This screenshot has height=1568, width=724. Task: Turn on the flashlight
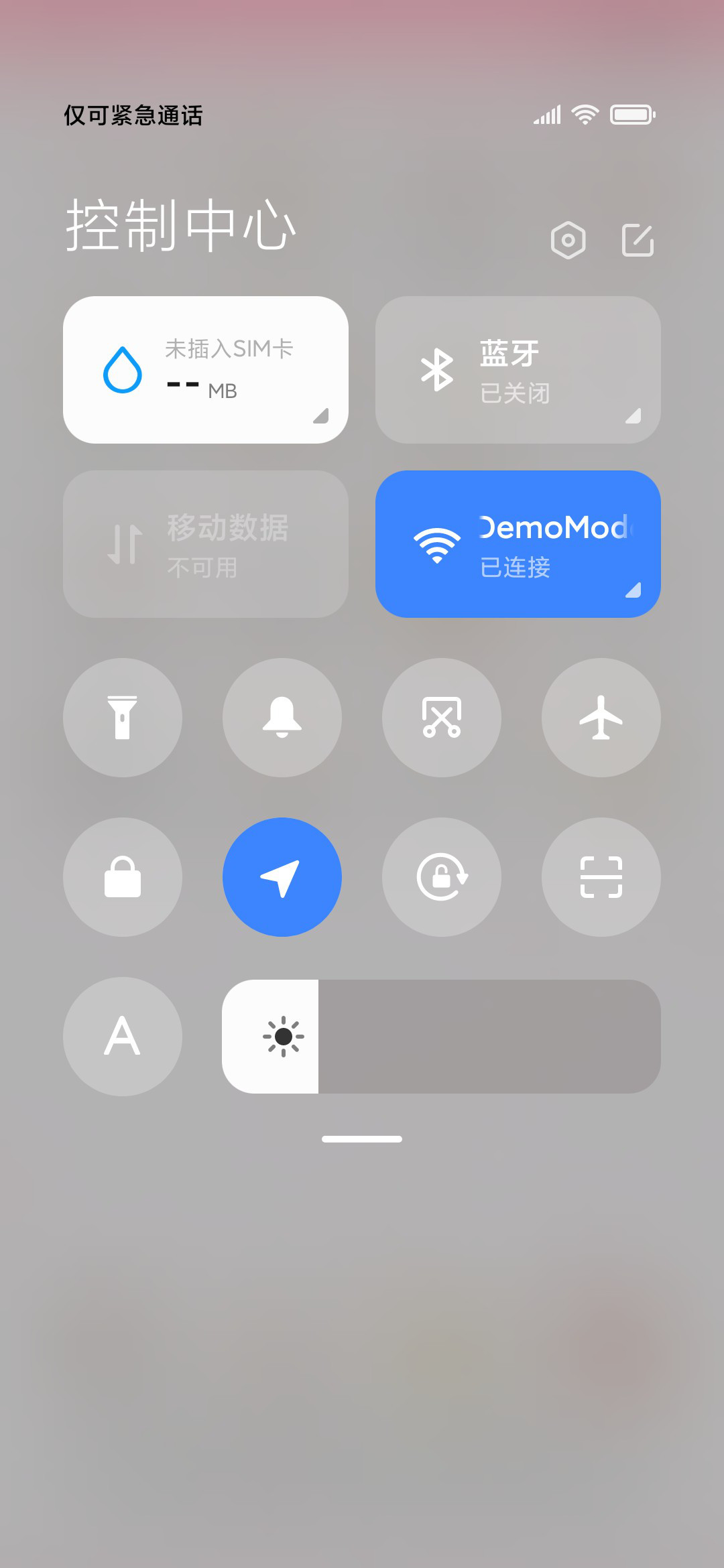point(123,718)
